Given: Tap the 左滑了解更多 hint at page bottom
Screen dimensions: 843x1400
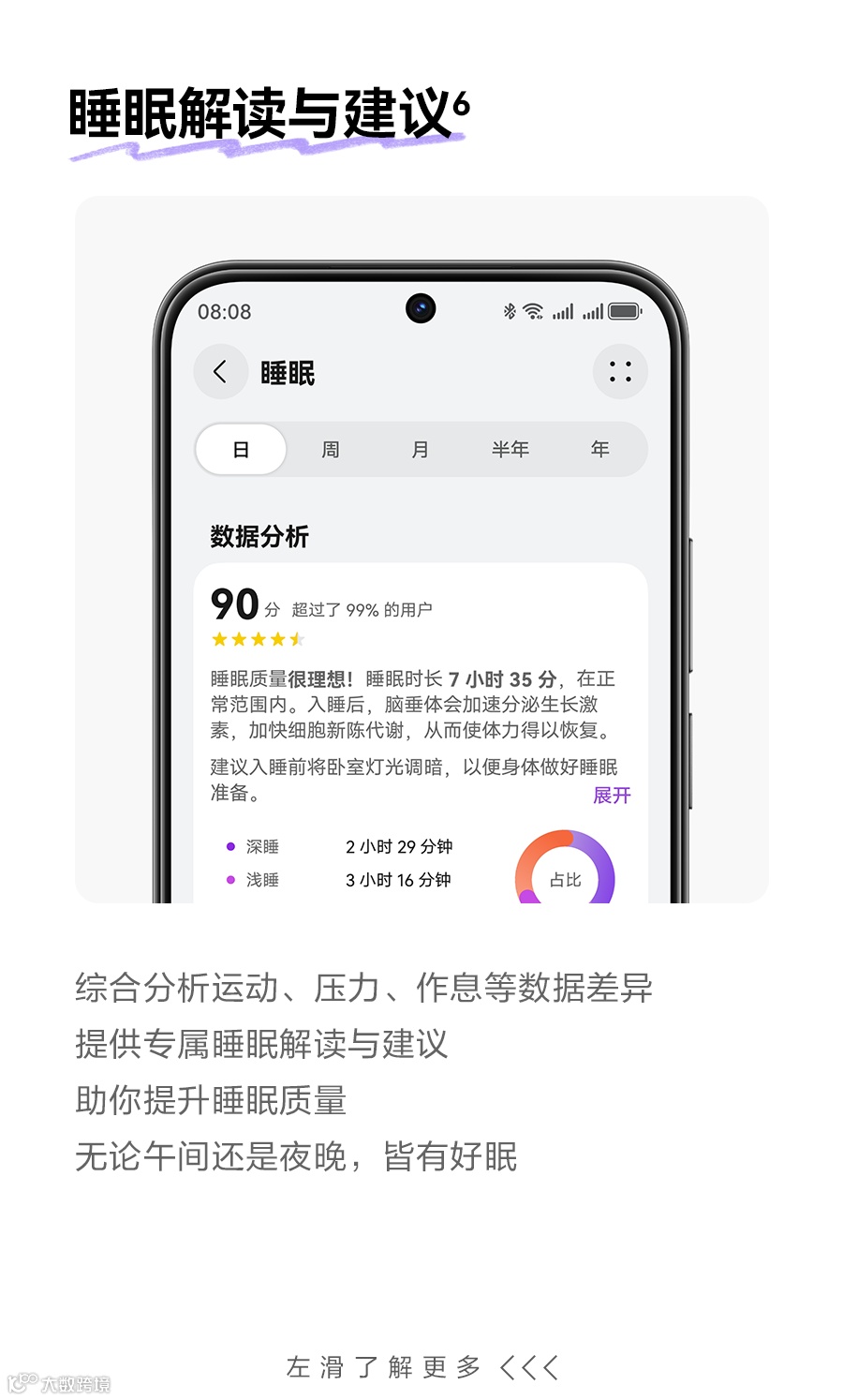Looking at the screenshot, I should coord(421,1368).
